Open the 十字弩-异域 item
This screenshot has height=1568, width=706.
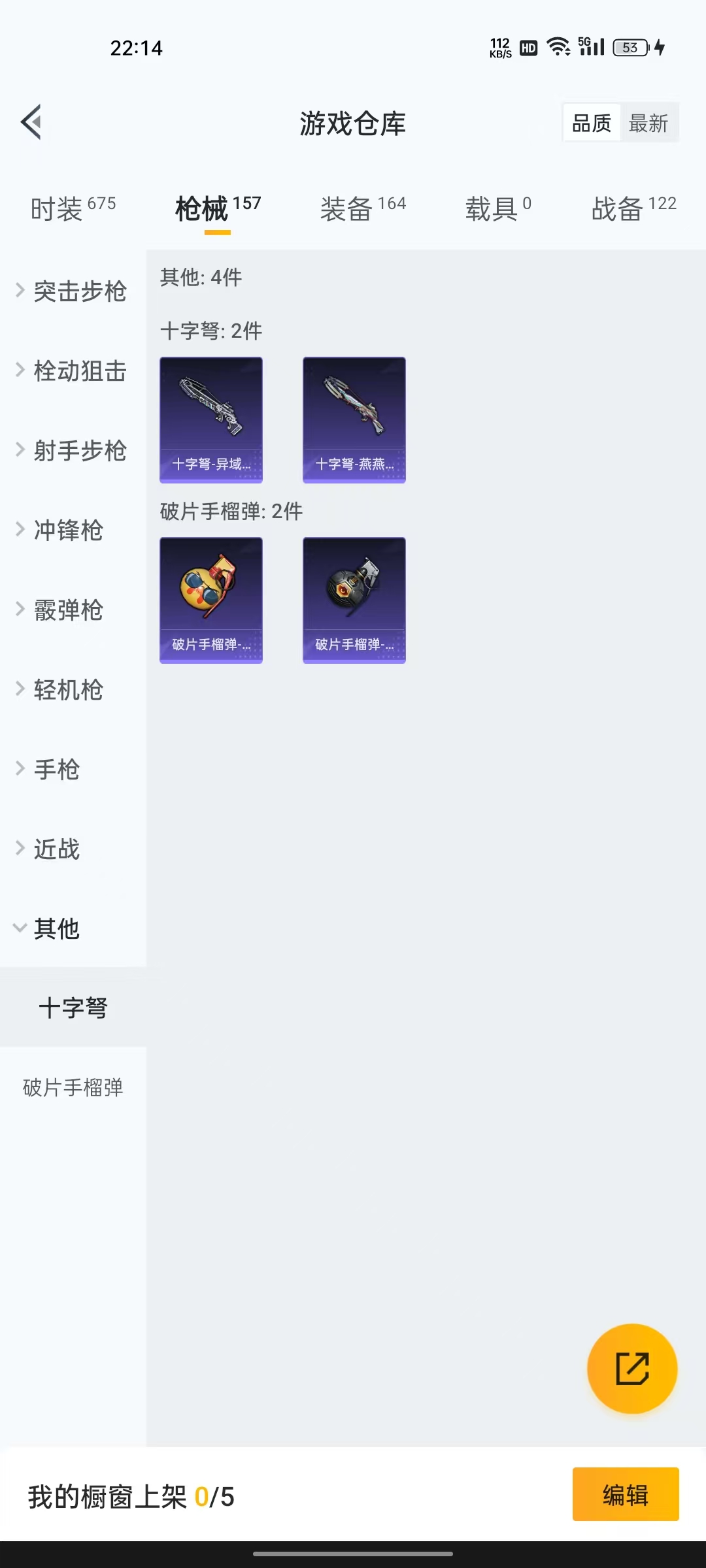click(211, 419)
